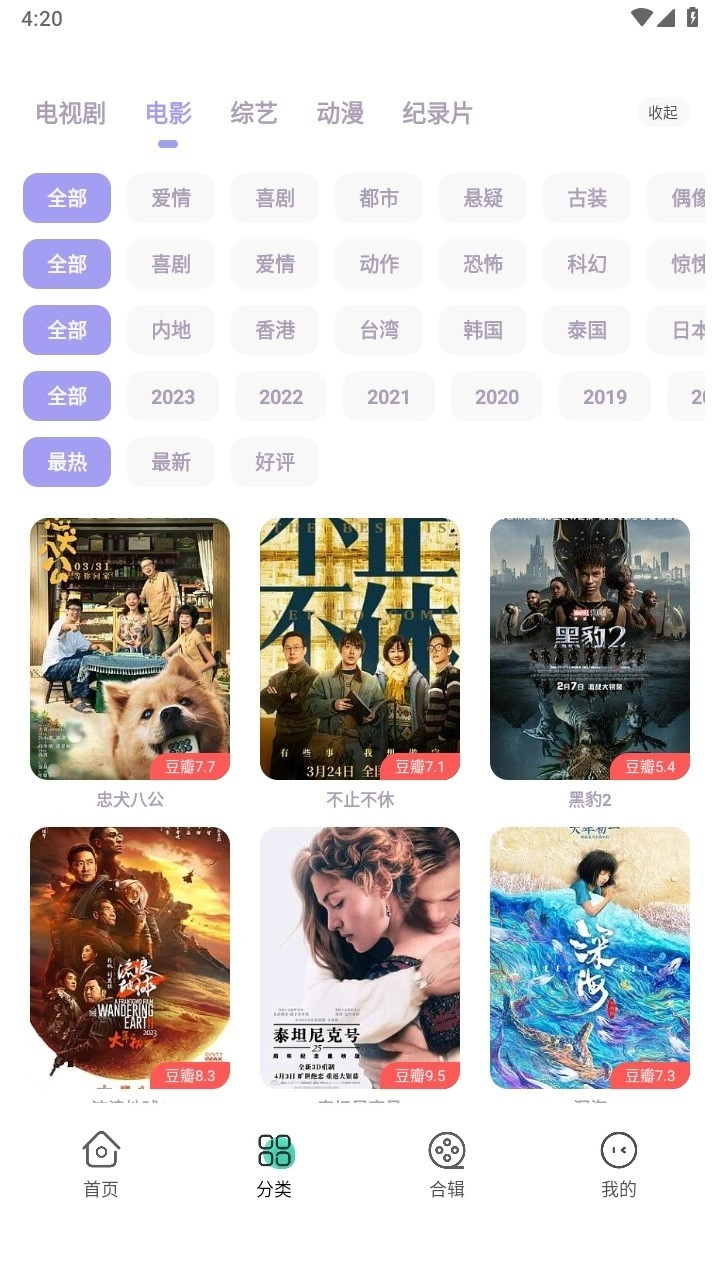Select the 悬疑 genre filter
720x1280 pixels.
[x=483, y=198]
